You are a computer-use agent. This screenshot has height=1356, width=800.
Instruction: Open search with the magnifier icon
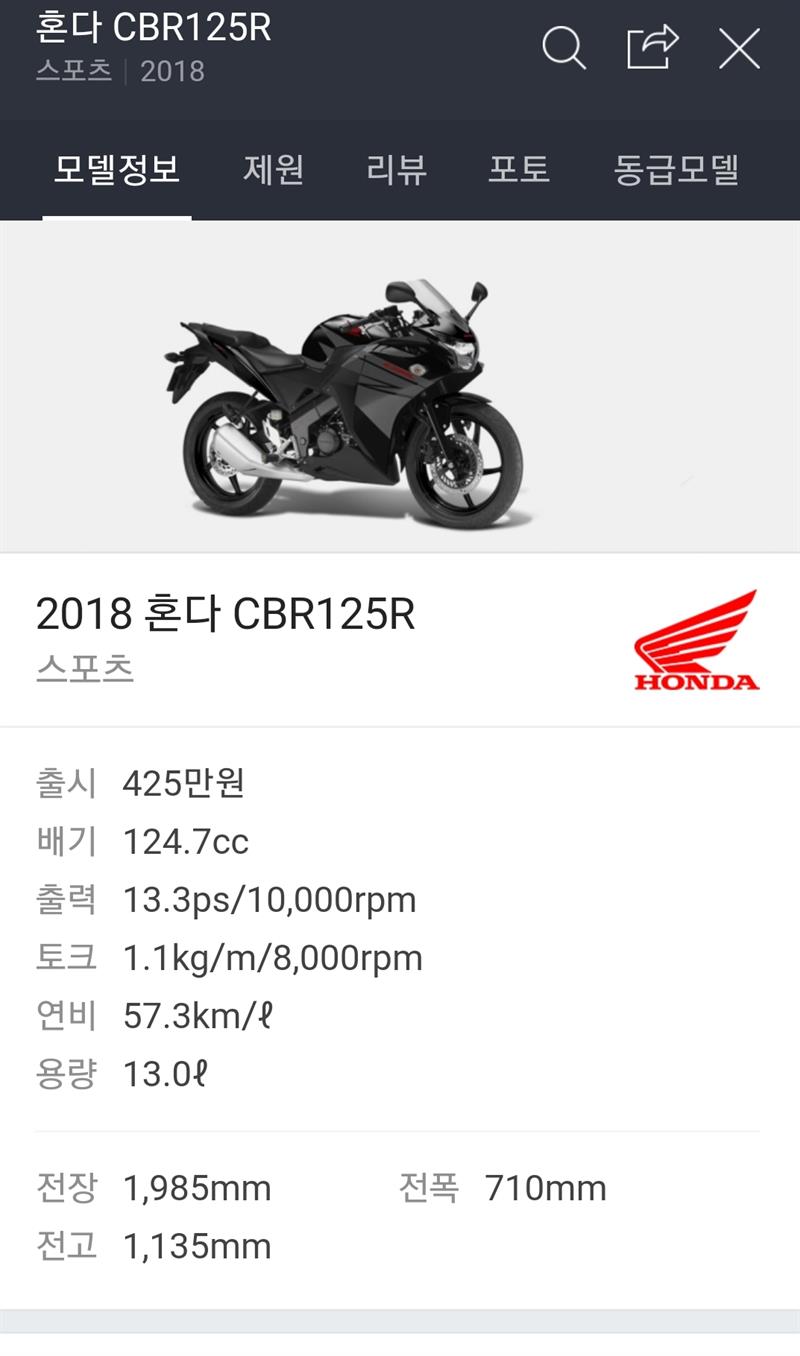pos(564,47)
